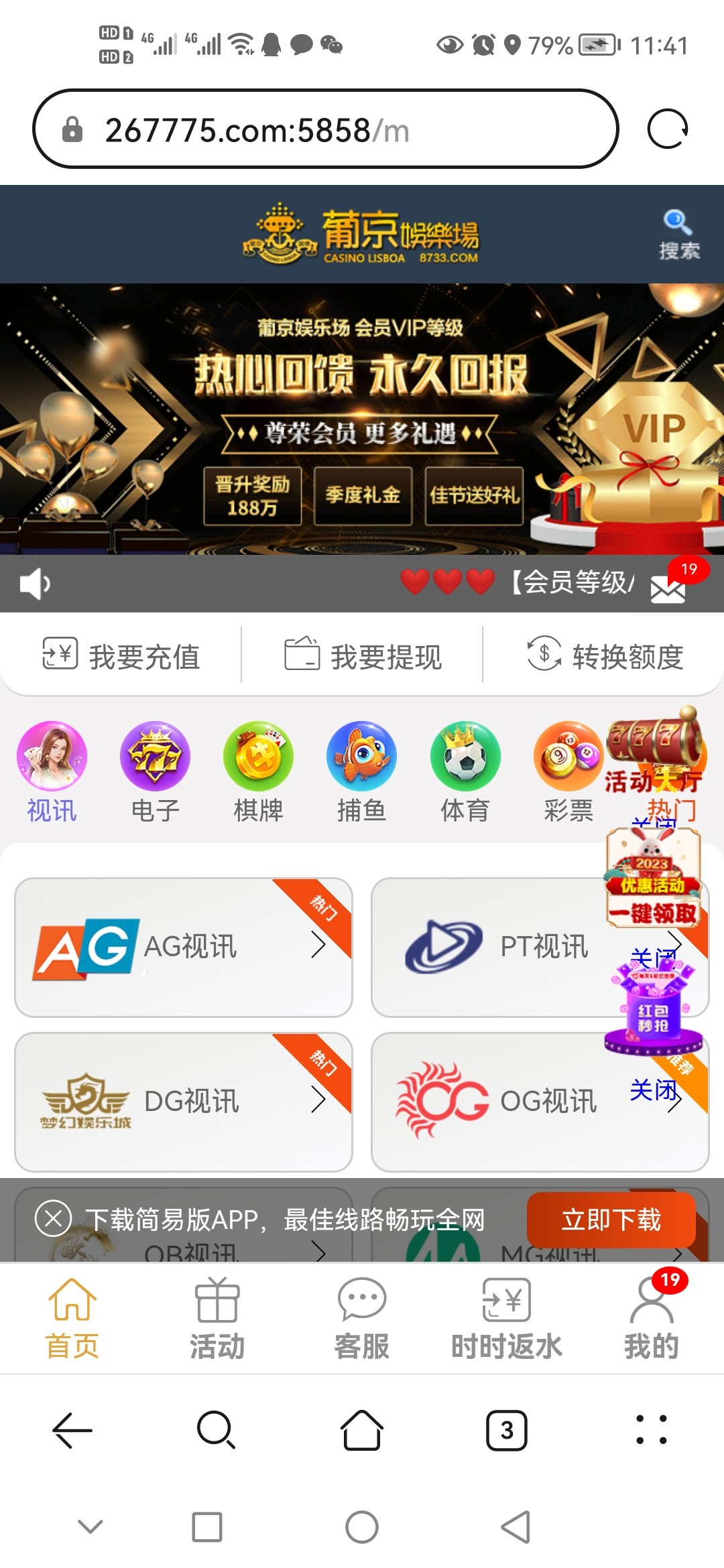The image size is (724, 1568).
Task: Open the AG视讯 card
Action: 183,947
